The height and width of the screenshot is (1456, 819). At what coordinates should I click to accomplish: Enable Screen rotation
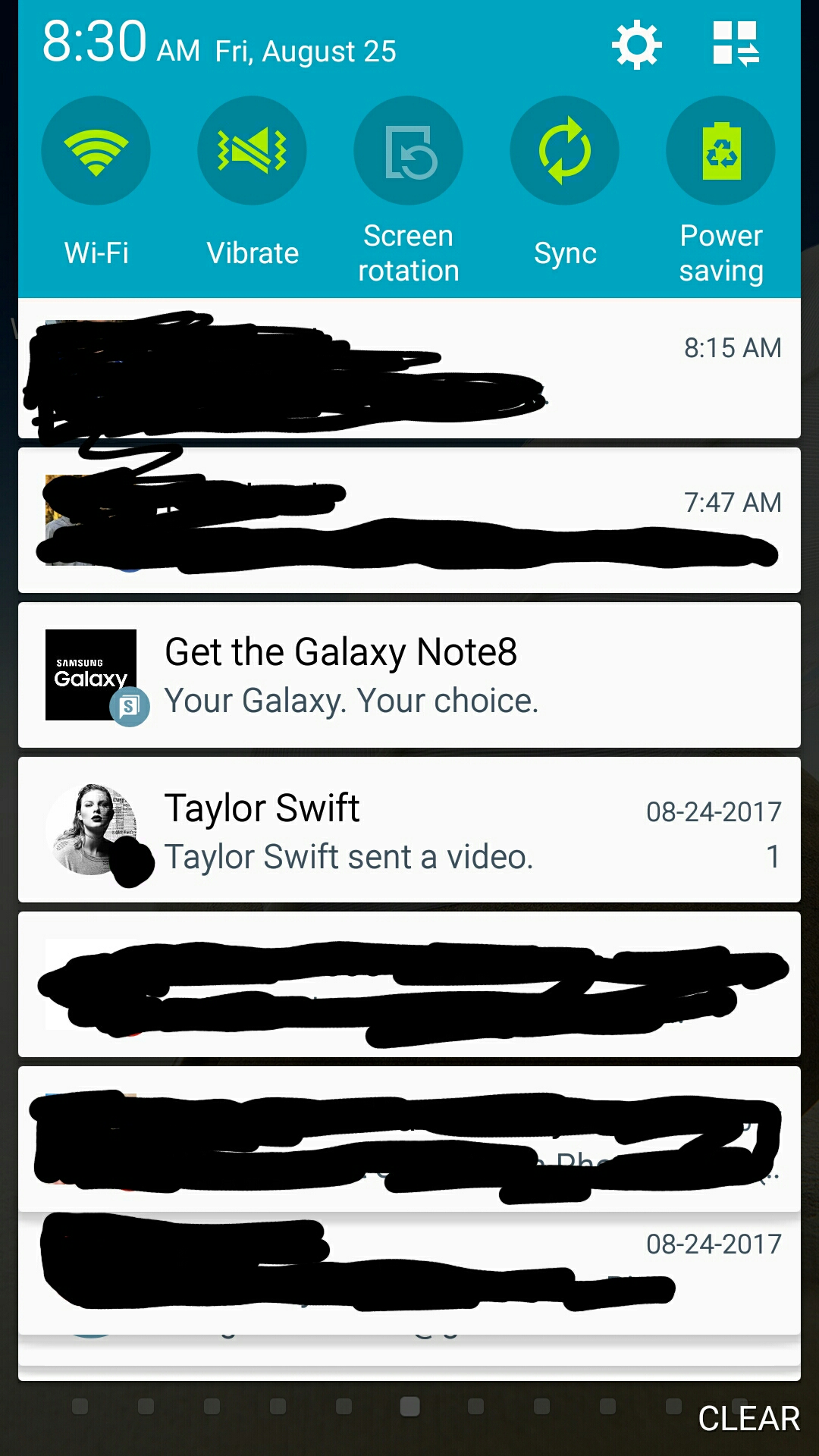tap(409, 151)
